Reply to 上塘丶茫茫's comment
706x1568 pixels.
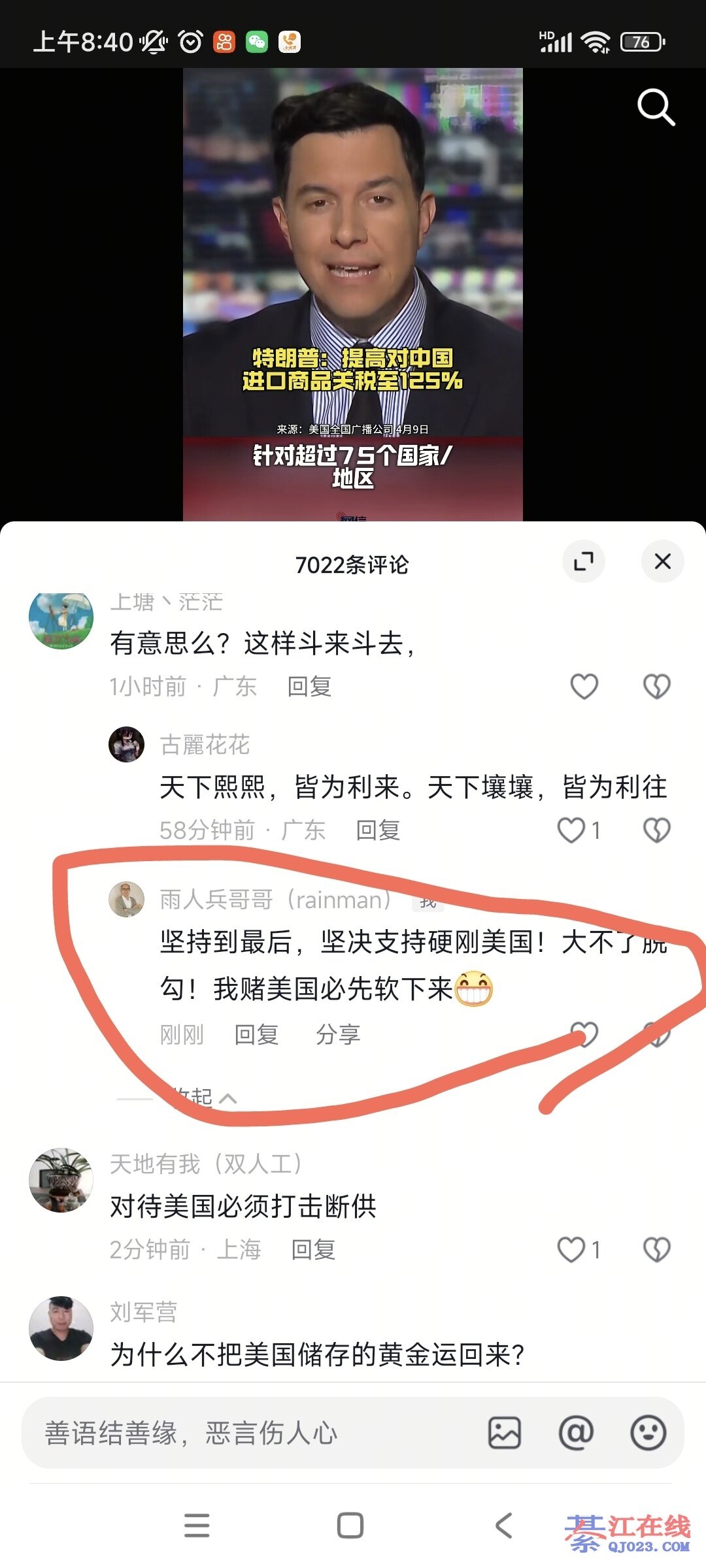pos(309,687)
